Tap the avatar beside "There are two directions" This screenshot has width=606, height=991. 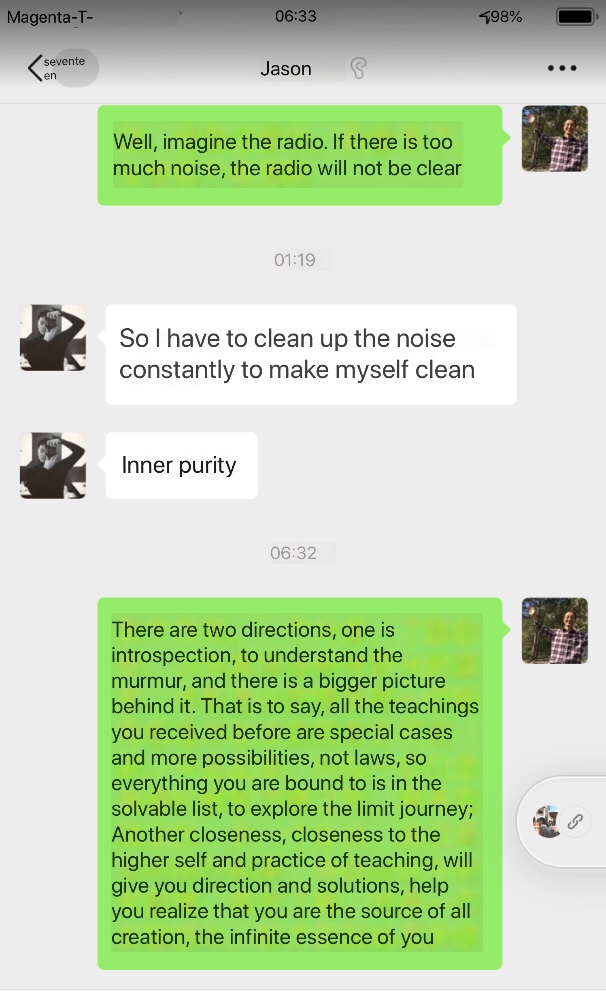[553, 631]
